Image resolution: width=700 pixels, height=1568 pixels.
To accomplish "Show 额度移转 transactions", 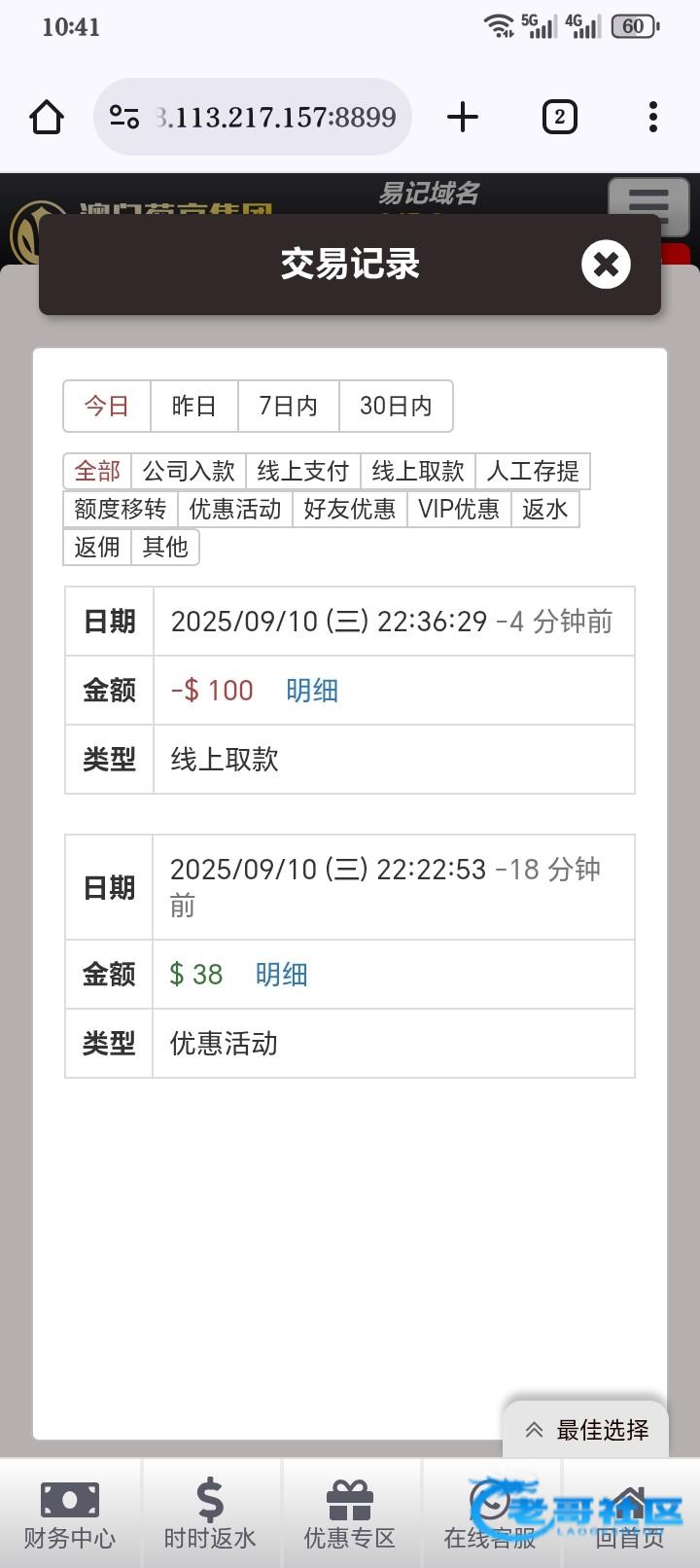I will tap(121, 509).
